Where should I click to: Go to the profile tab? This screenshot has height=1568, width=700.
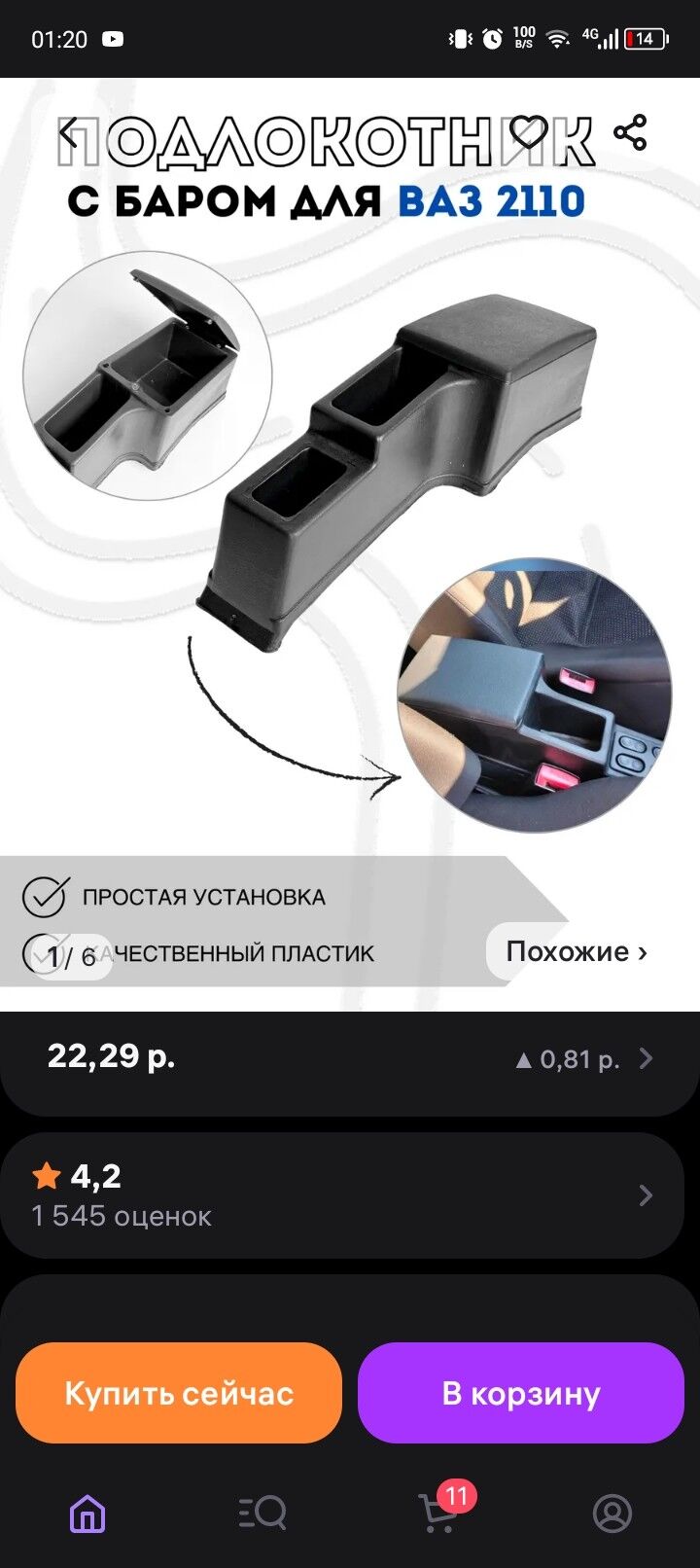612,1513
